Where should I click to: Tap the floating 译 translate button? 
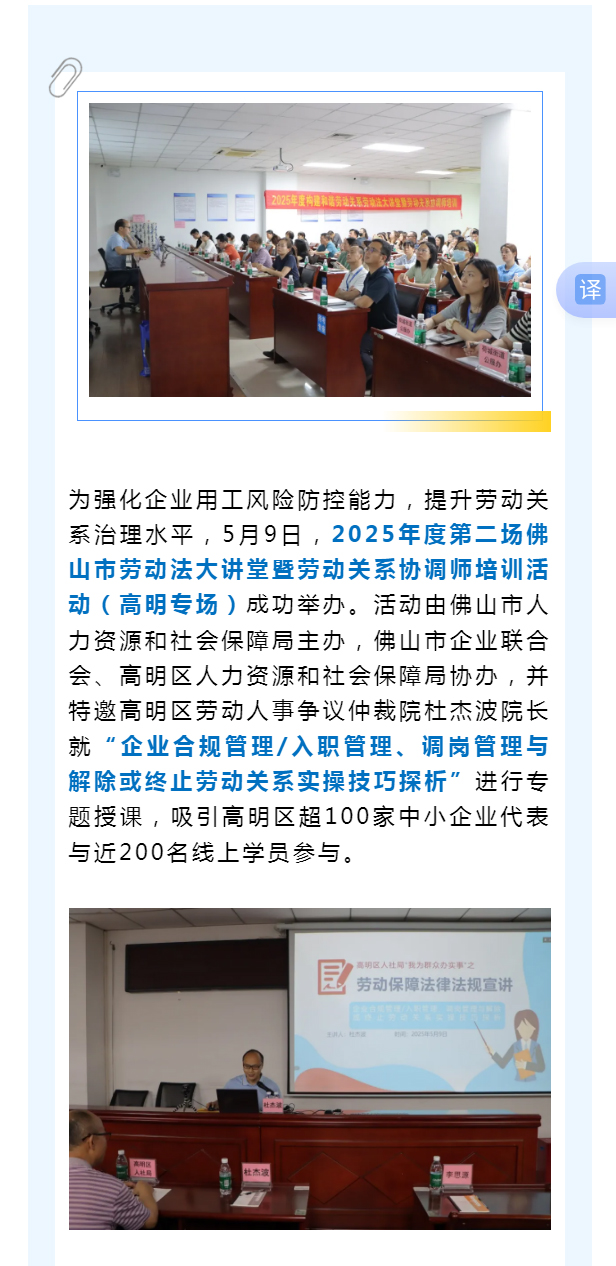click(590, 290)
